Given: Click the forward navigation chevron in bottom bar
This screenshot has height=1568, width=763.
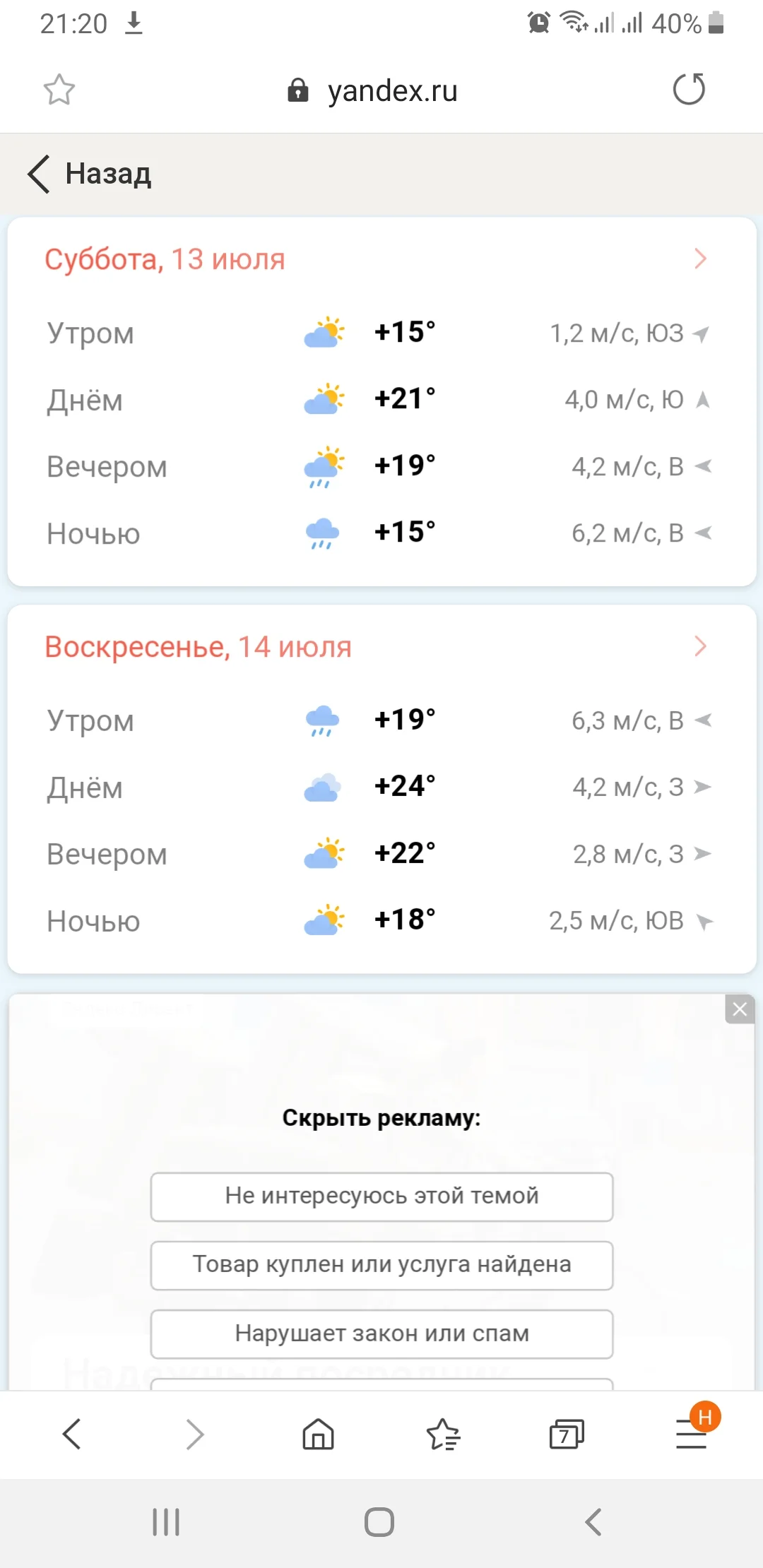Looking at the screenshot, I should tap(193, 1435).
